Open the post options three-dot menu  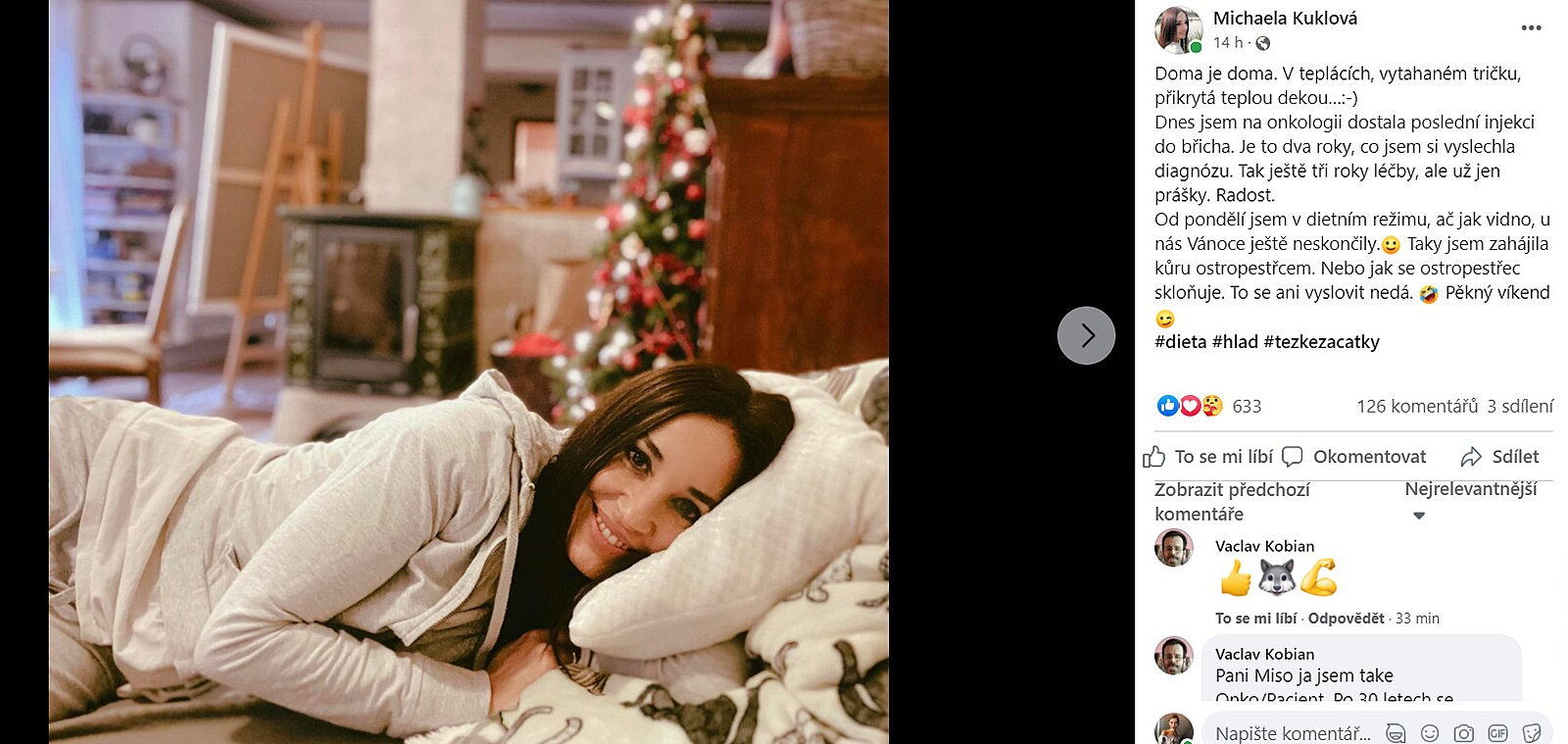point(1531,28)
